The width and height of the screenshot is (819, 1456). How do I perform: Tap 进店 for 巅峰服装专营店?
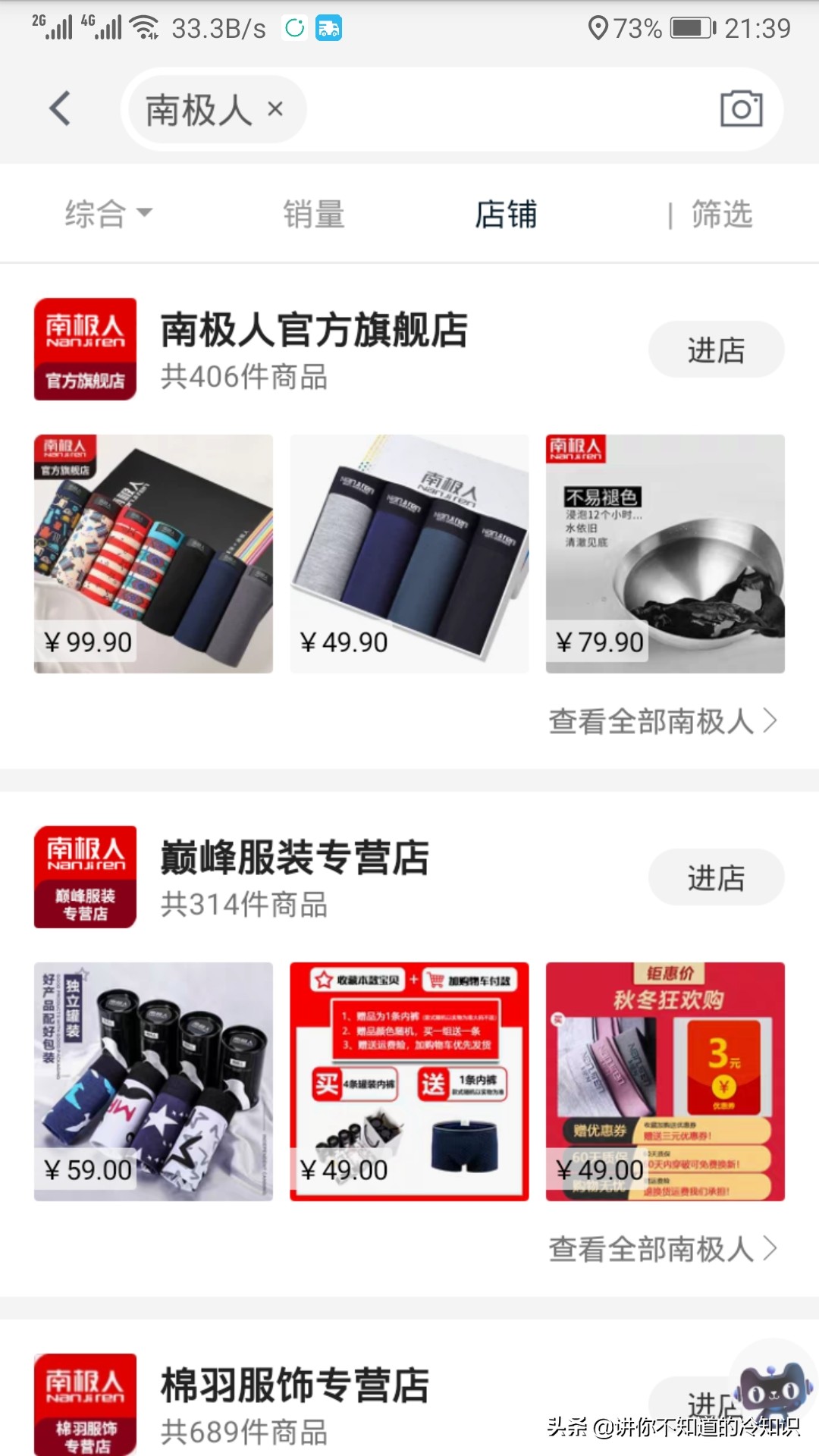pos(716,877)
